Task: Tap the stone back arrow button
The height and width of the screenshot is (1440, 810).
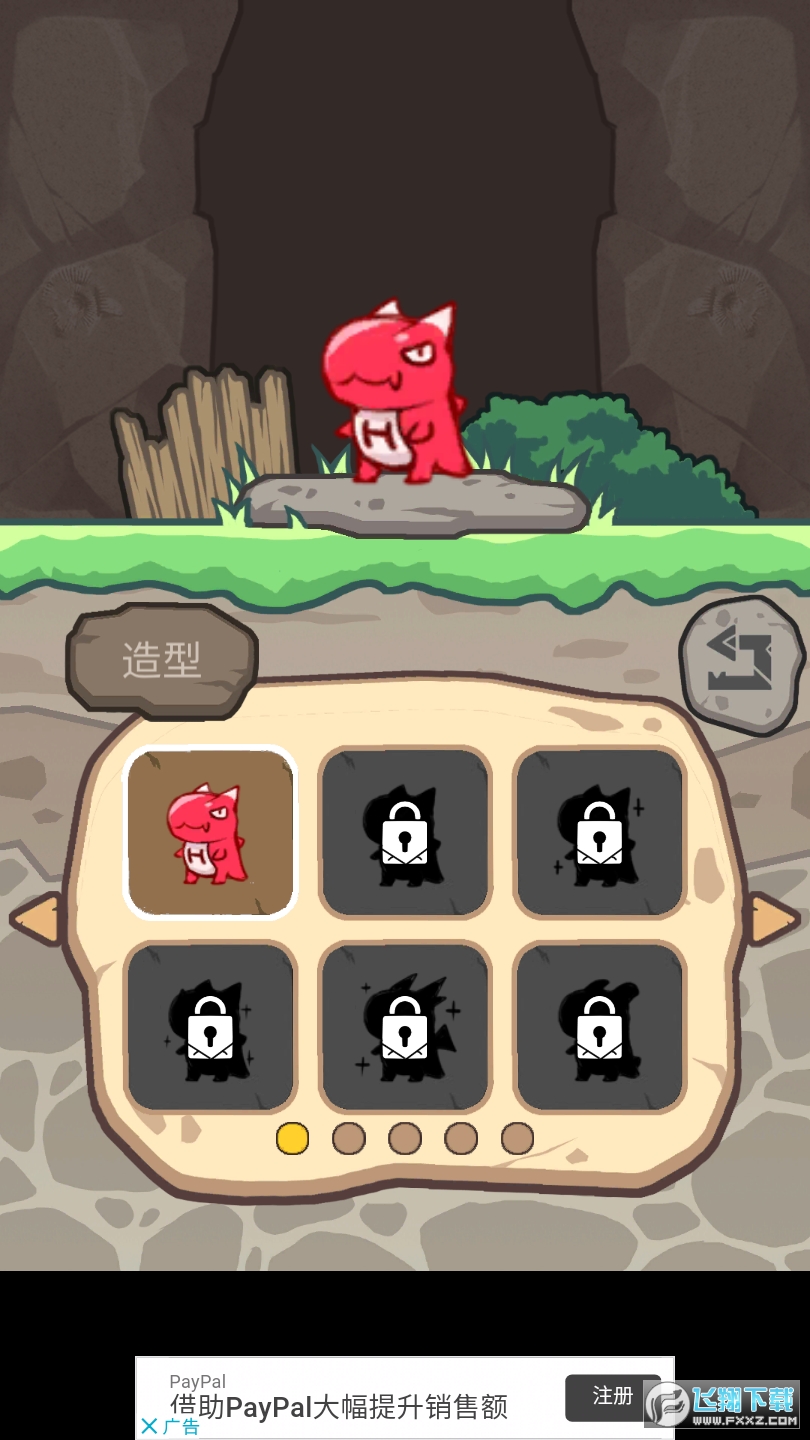Action: (741, 664)
